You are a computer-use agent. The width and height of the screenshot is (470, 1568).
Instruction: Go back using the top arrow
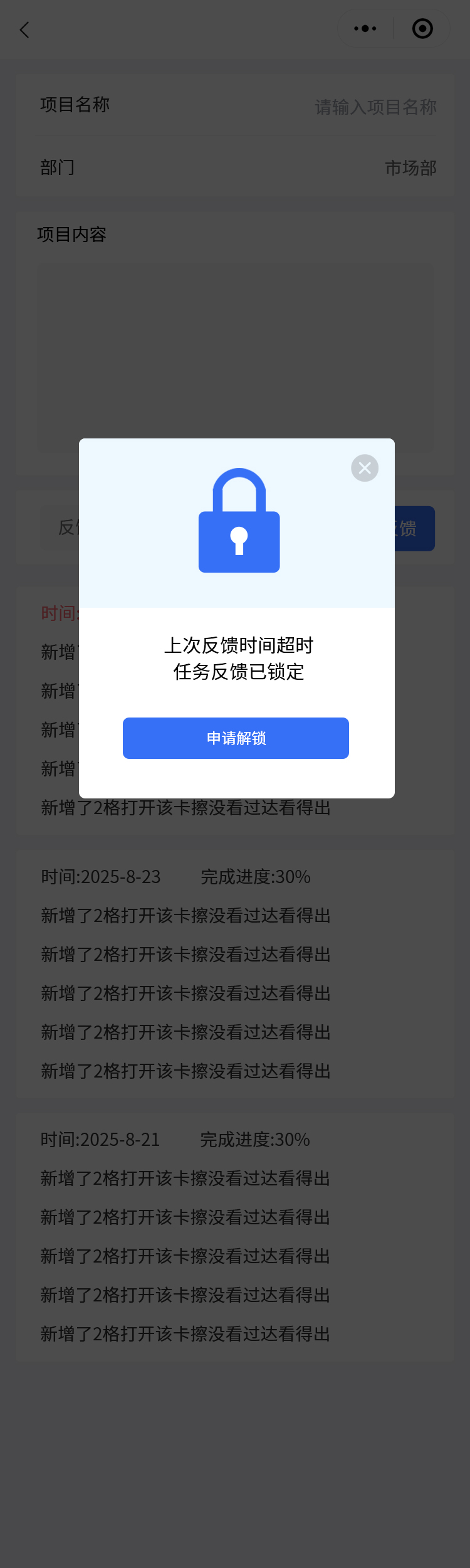point(24,30)
